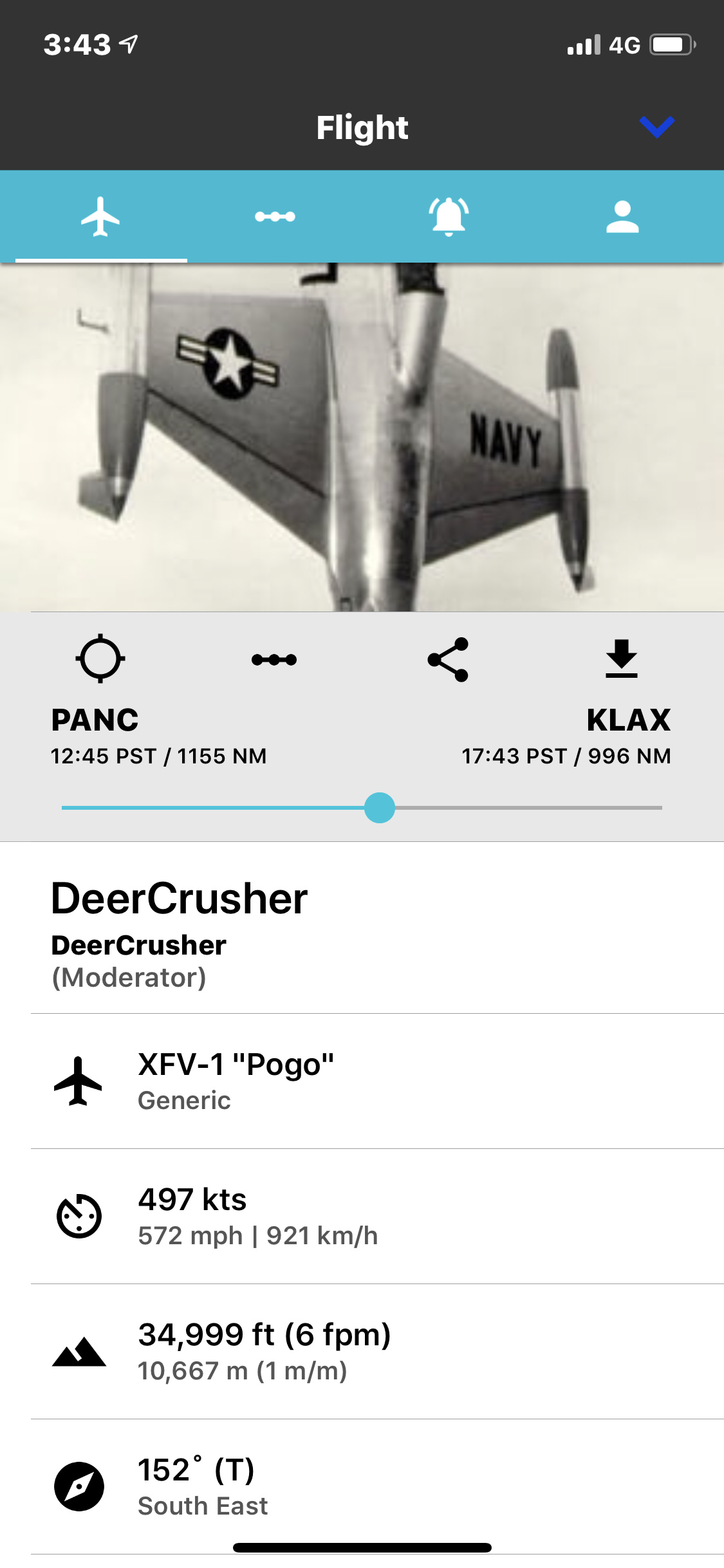Image resolution: width=724 pixels, height=1568 pixels.
Task: Show the flight route waypoints
Action: (274, 660)
